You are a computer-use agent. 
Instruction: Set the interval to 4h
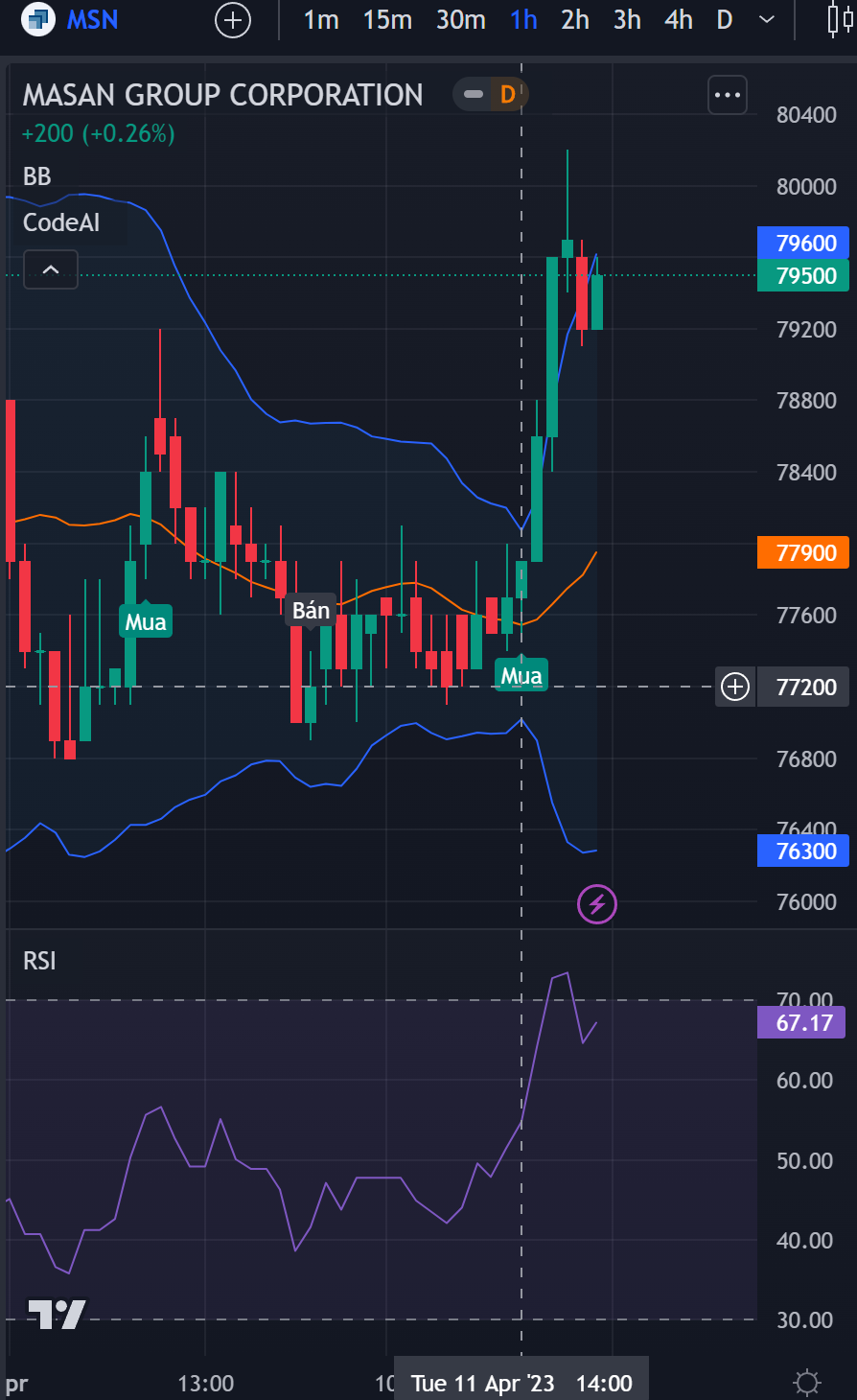(679, 20)
